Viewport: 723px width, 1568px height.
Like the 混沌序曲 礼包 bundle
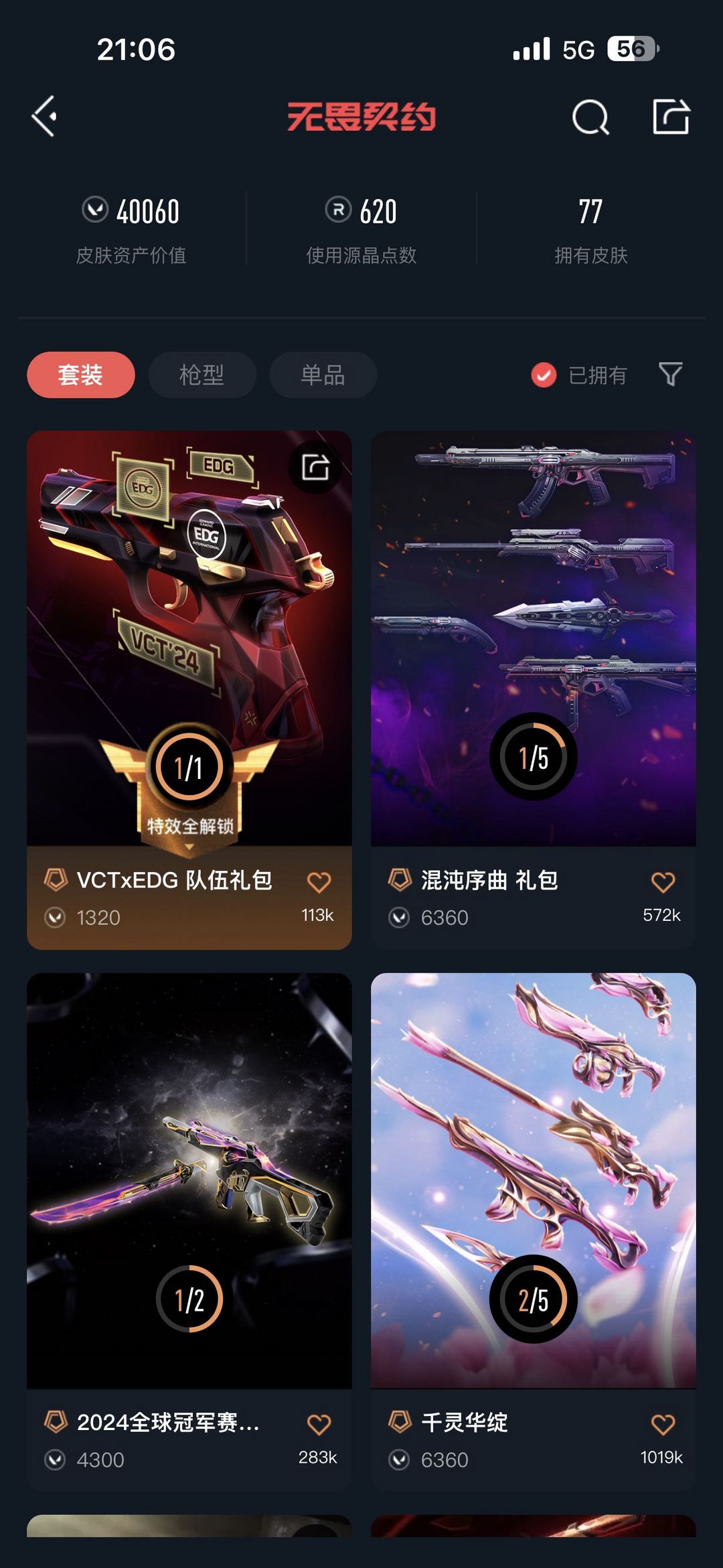(x=663, y=883)
